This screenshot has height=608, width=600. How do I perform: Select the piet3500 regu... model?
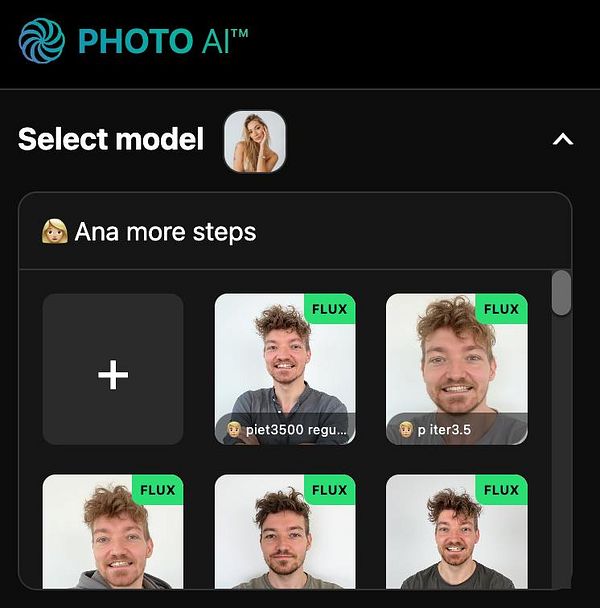coord(285,369)
